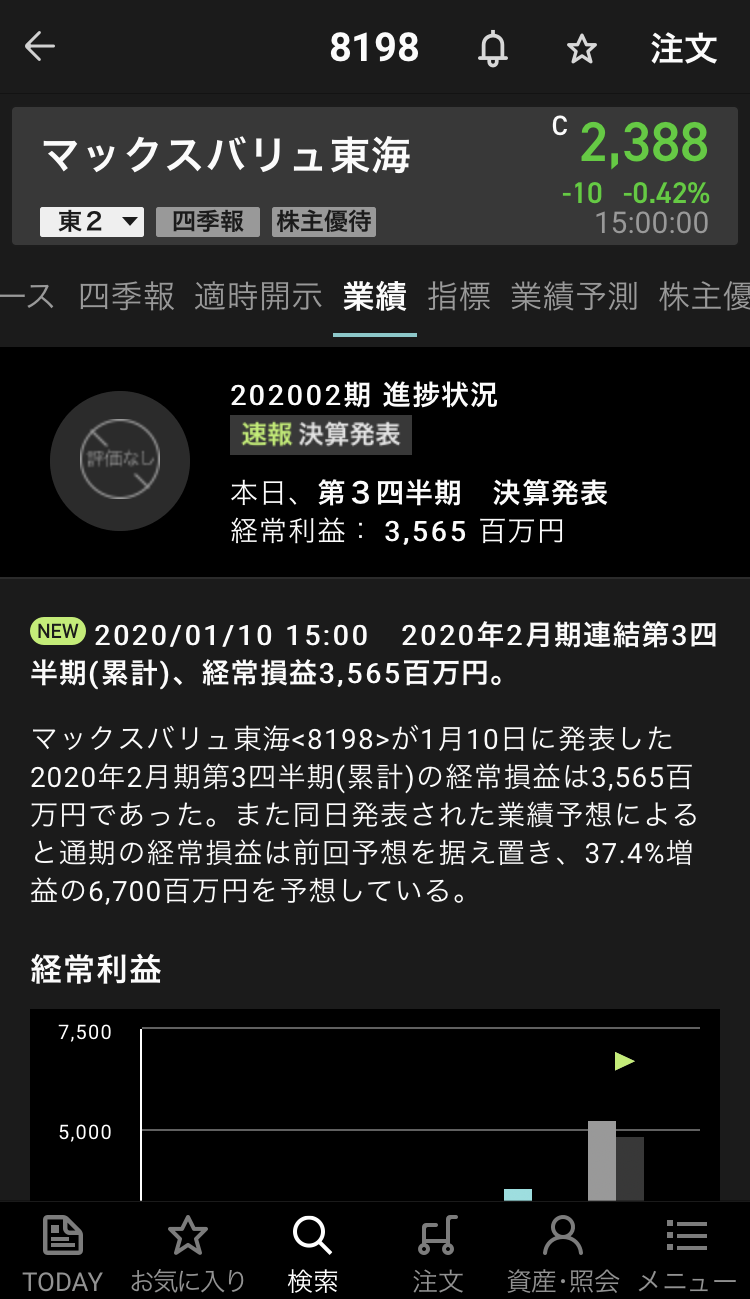The width and height of the screenshot is (750, 1299).
Task: Open the price alert bell
Action: pyautogui.click(x=492, y=48)
